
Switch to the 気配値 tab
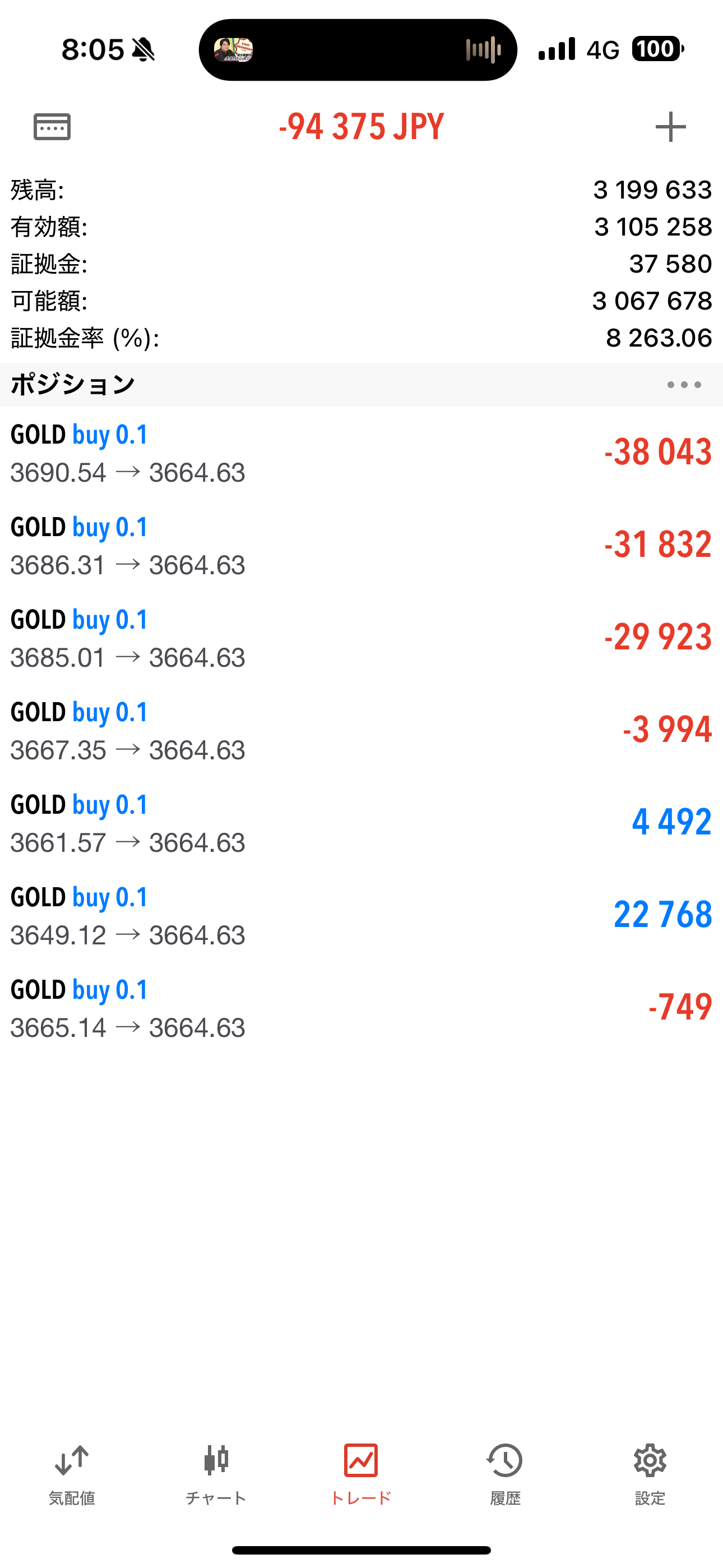pyautogui.click(x=72, y=1474)
